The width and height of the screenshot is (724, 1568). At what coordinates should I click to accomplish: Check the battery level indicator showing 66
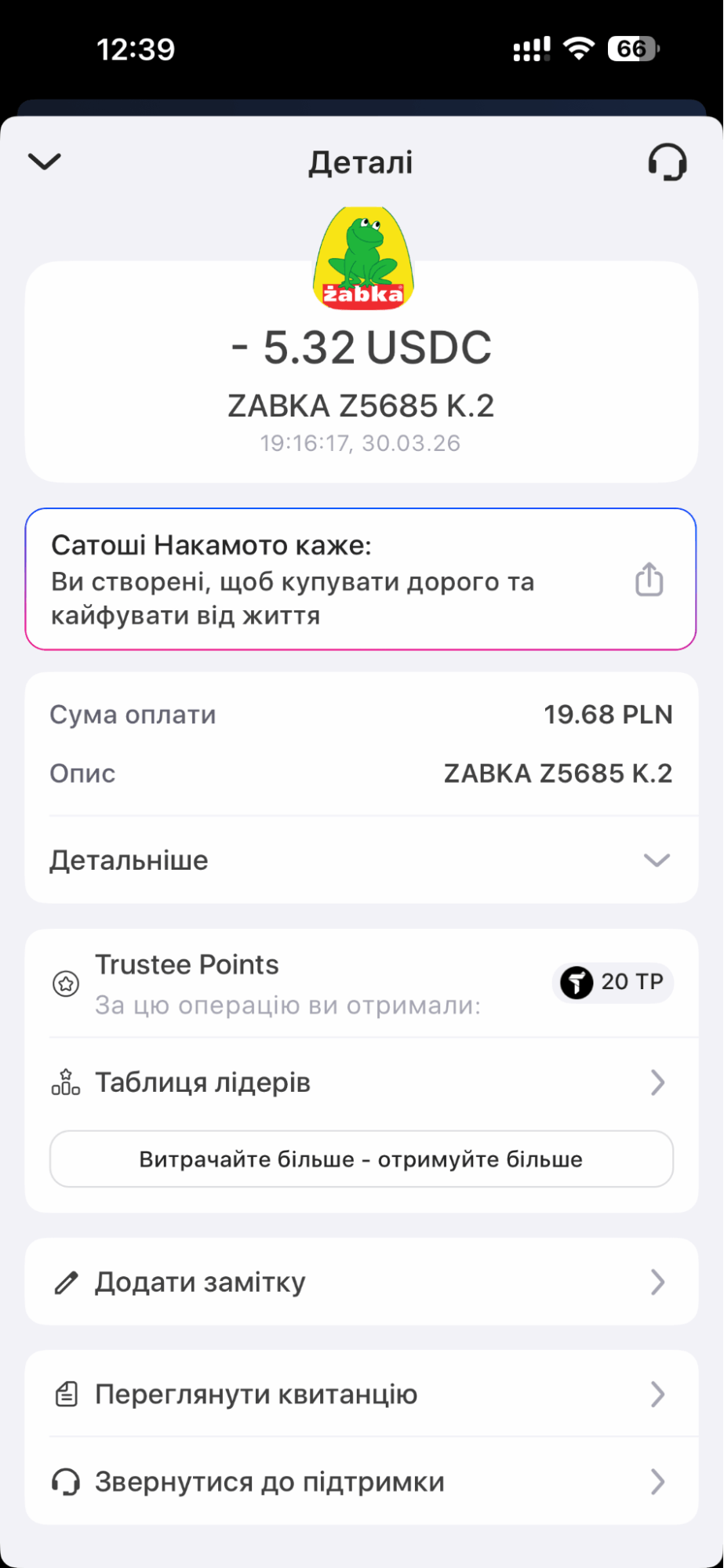tap(632, 49)
